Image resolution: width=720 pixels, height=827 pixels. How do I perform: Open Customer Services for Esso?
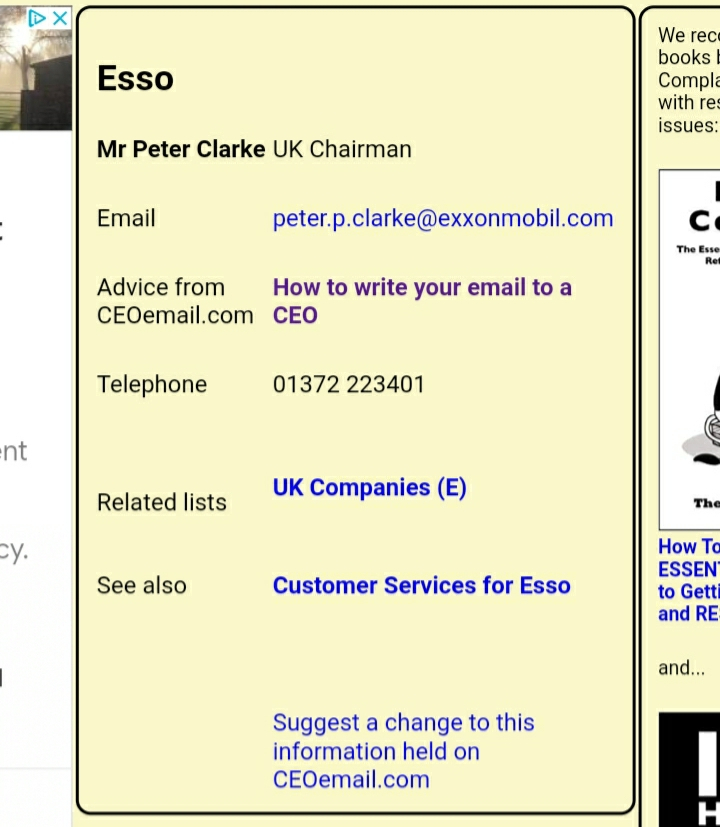tap(421, 585)
